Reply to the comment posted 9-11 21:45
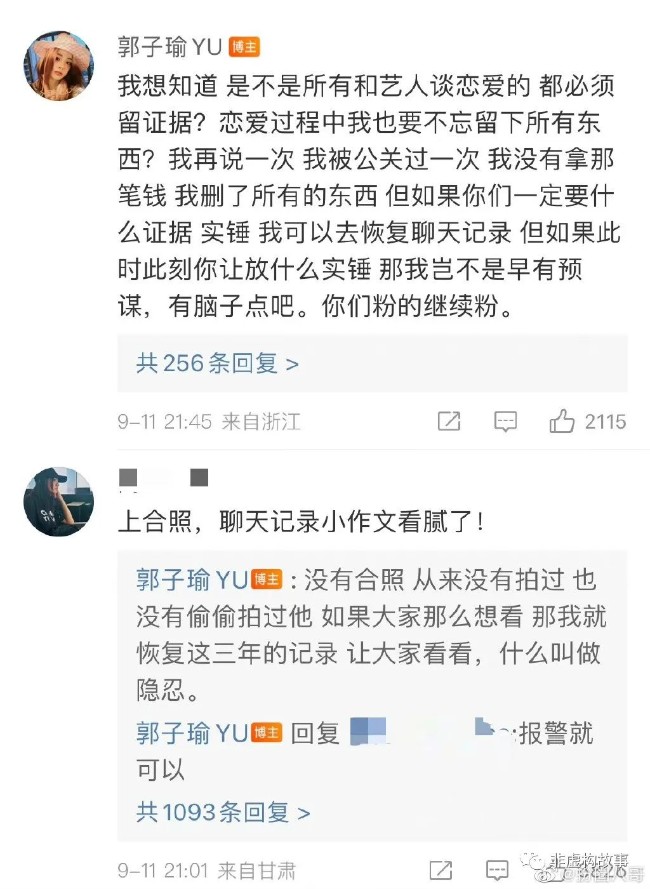Image resolution: width=650 pixels, height=889 pixels. tap(505, 421)
